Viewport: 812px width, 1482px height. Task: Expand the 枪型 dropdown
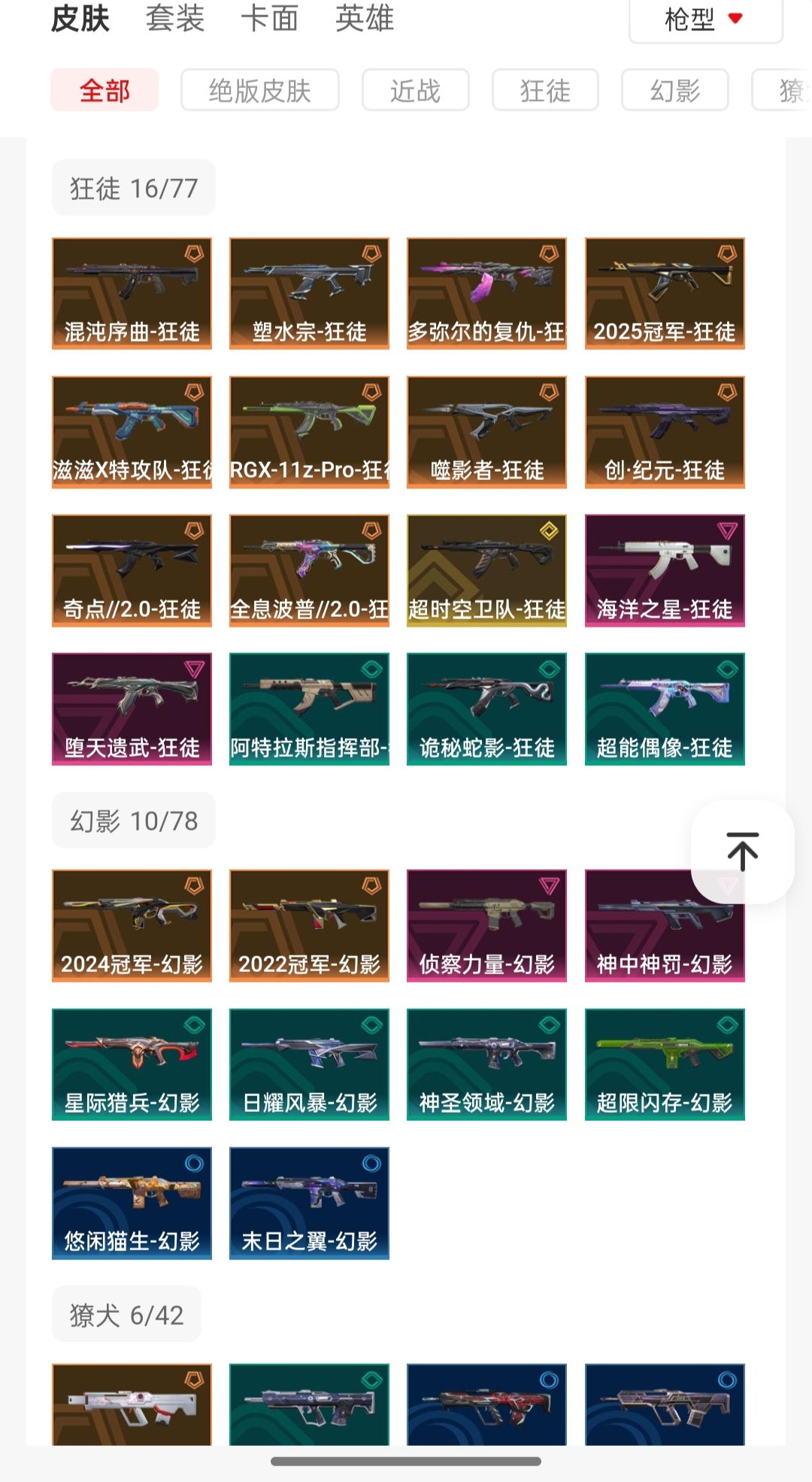(x=704, y=20)
